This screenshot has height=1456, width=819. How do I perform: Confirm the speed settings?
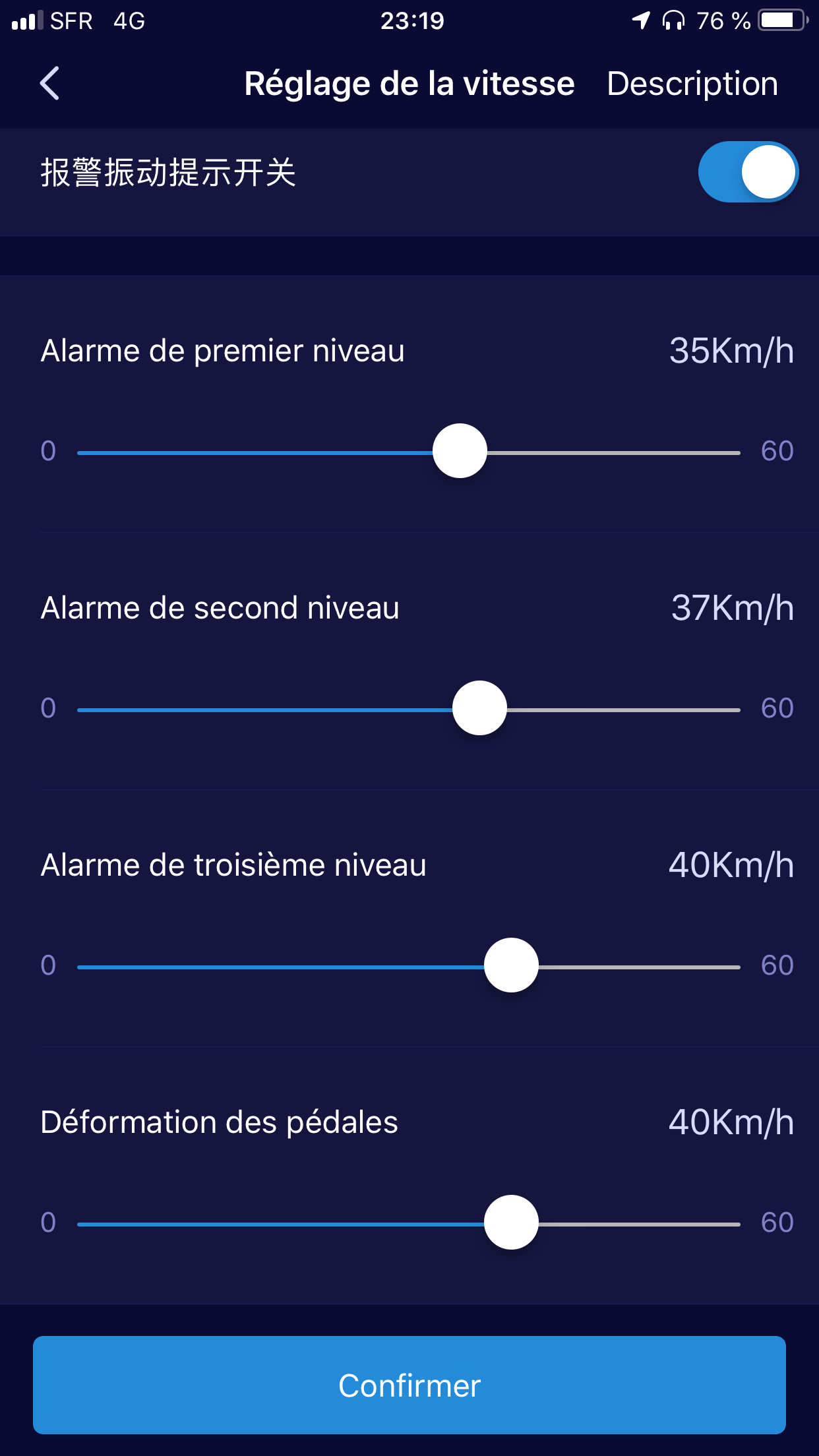click(409, 1385)
